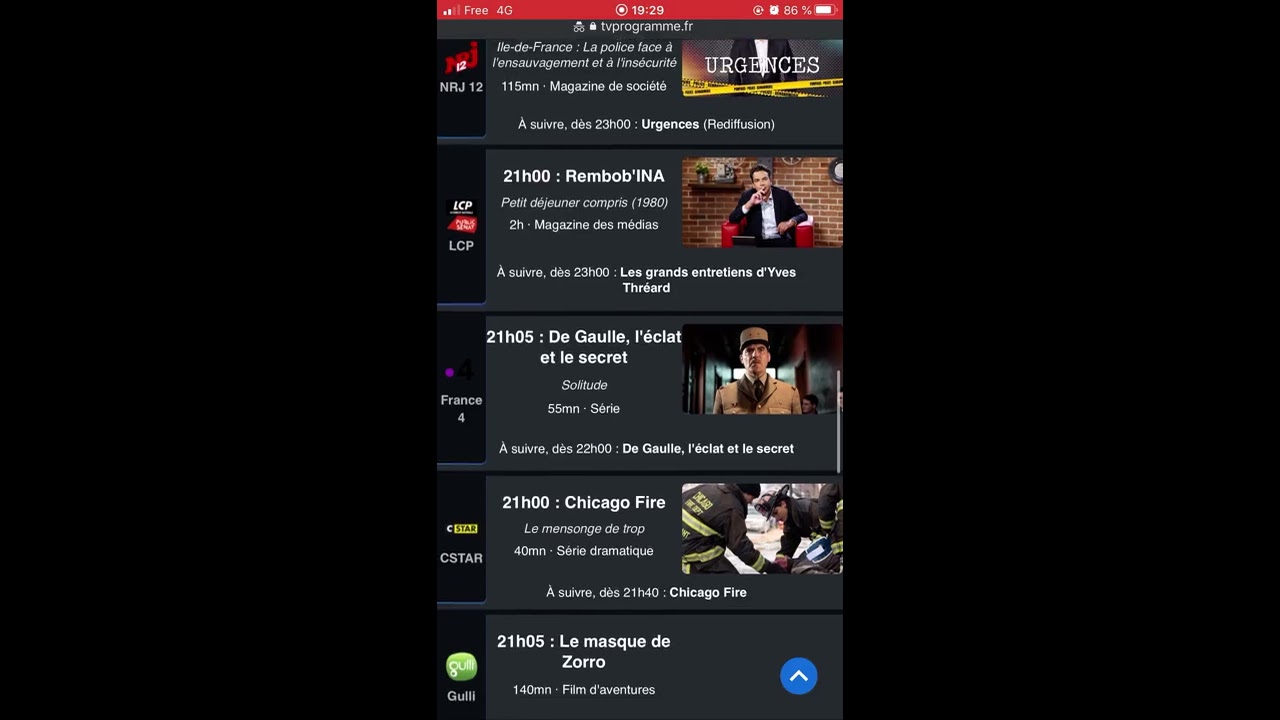Open the Chicago Fire episode at 21h40

coord(707,592)
